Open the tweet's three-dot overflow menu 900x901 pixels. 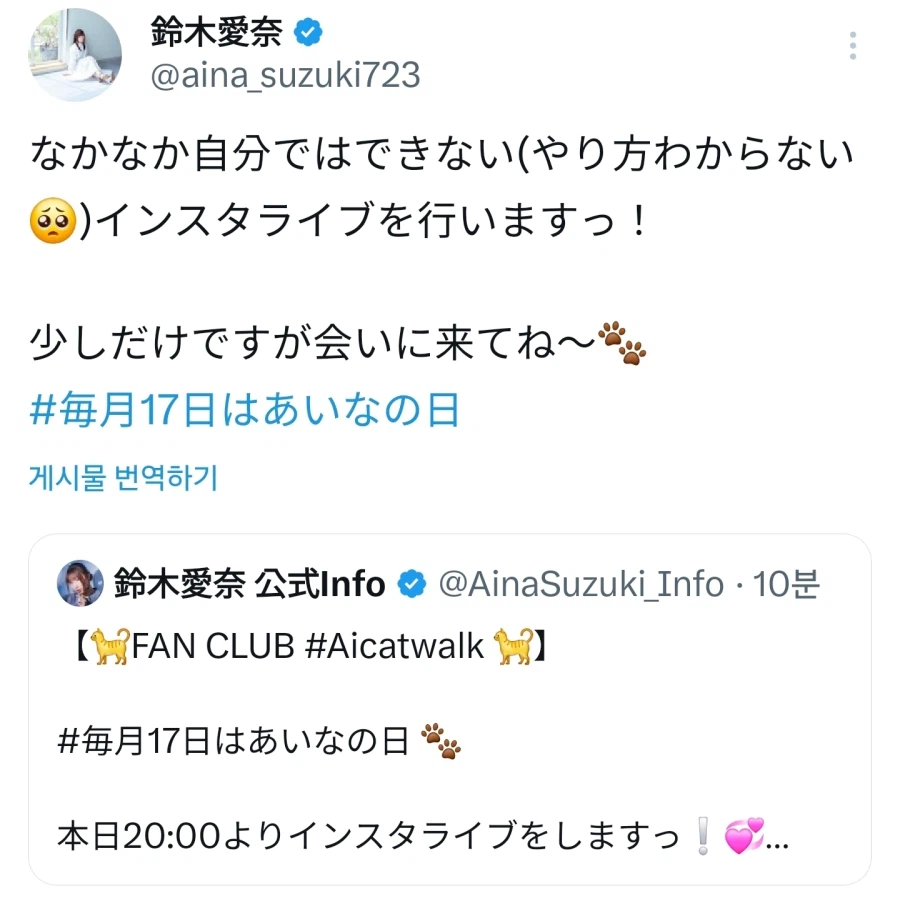coord(852,46)
